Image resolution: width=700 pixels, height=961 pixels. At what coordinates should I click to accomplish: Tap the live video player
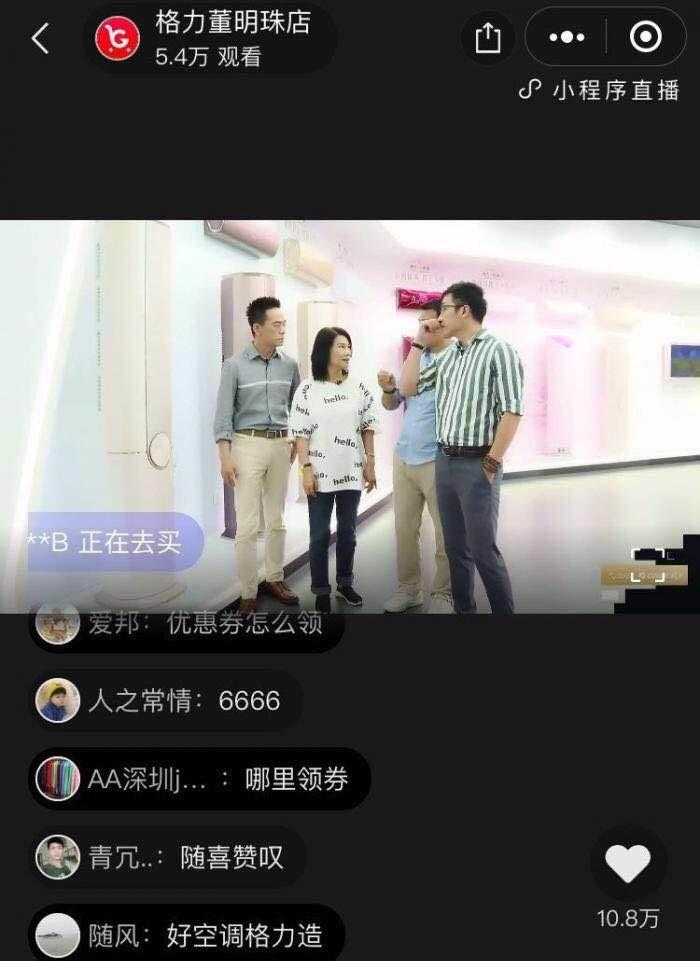350,415
